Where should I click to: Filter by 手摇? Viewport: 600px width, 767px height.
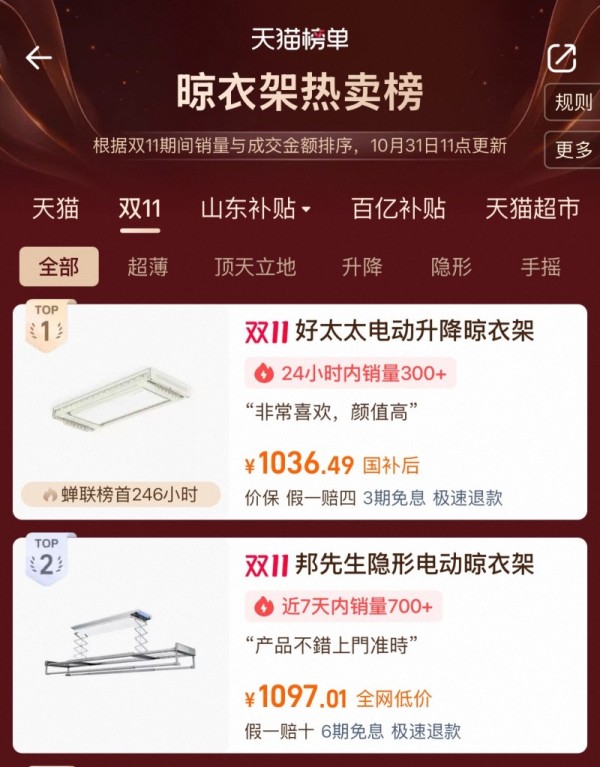[x=541, y=267]
